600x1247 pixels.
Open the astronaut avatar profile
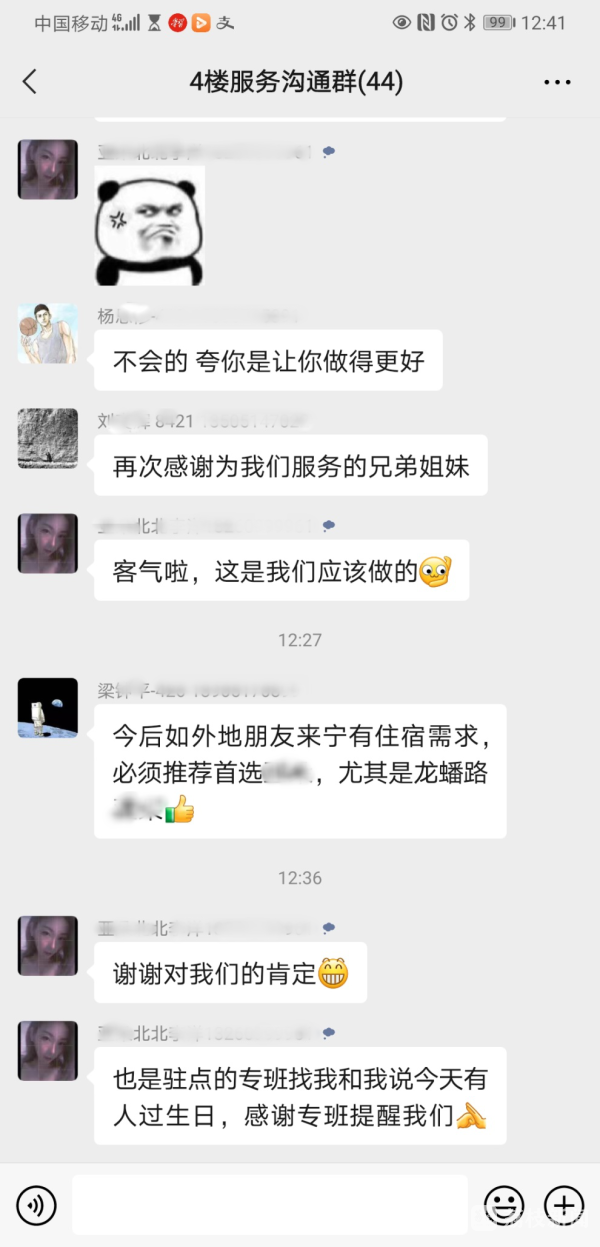(48, 708)
